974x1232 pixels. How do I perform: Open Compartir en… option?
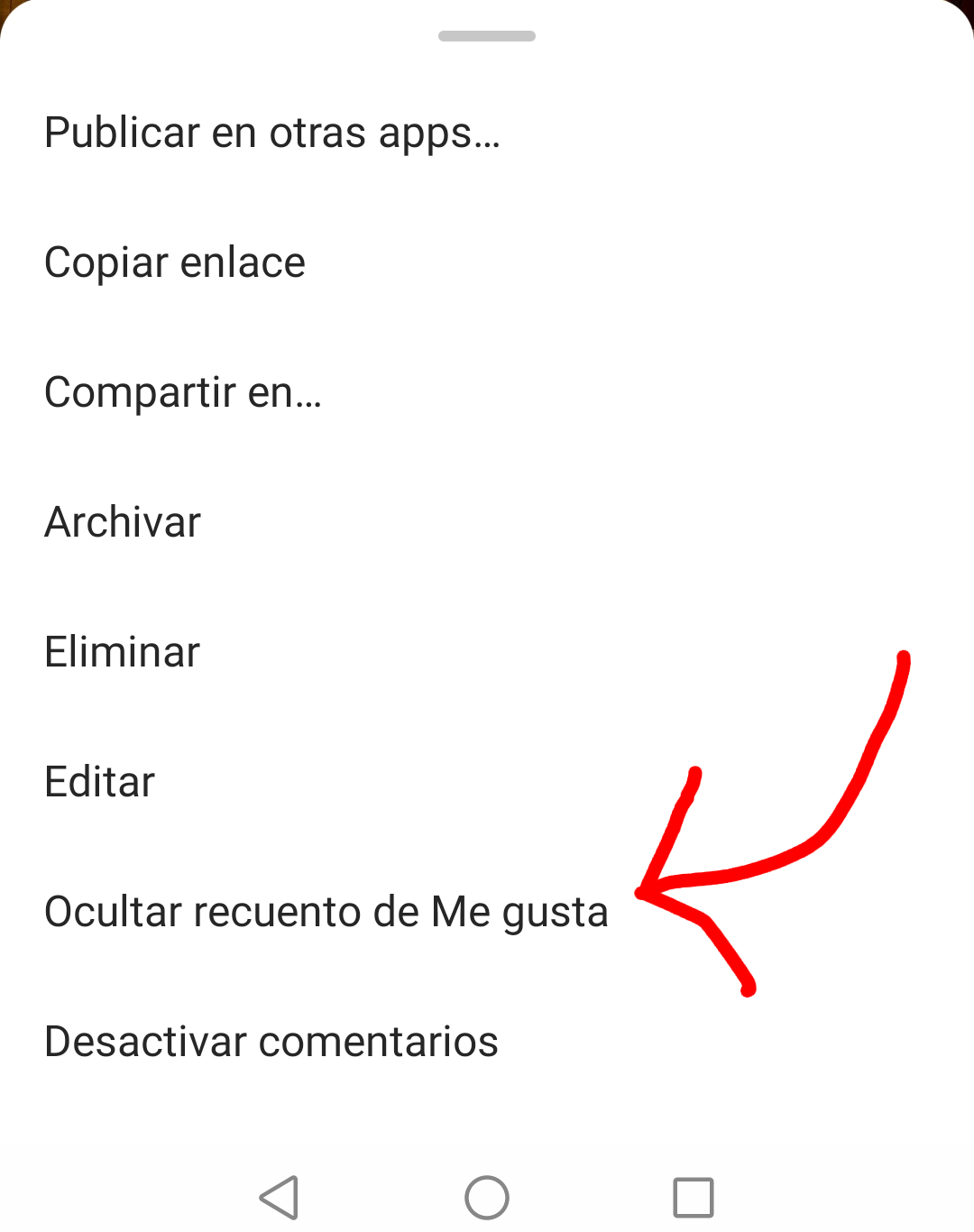[x=183, y=393]
